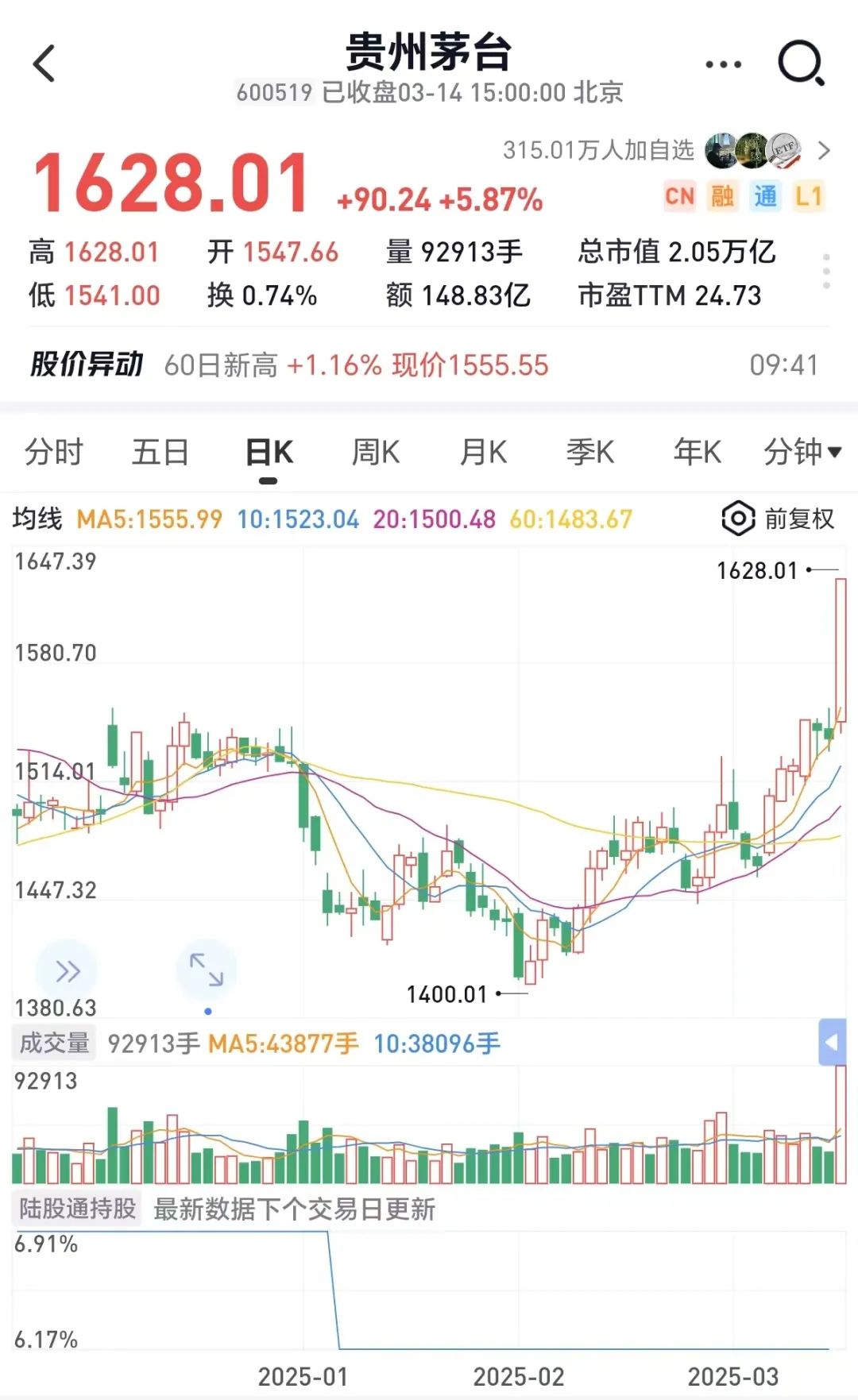Expand the 分钟 interval dropdown
This screenshot has width=858, height=1400.
tap(802, 453)
